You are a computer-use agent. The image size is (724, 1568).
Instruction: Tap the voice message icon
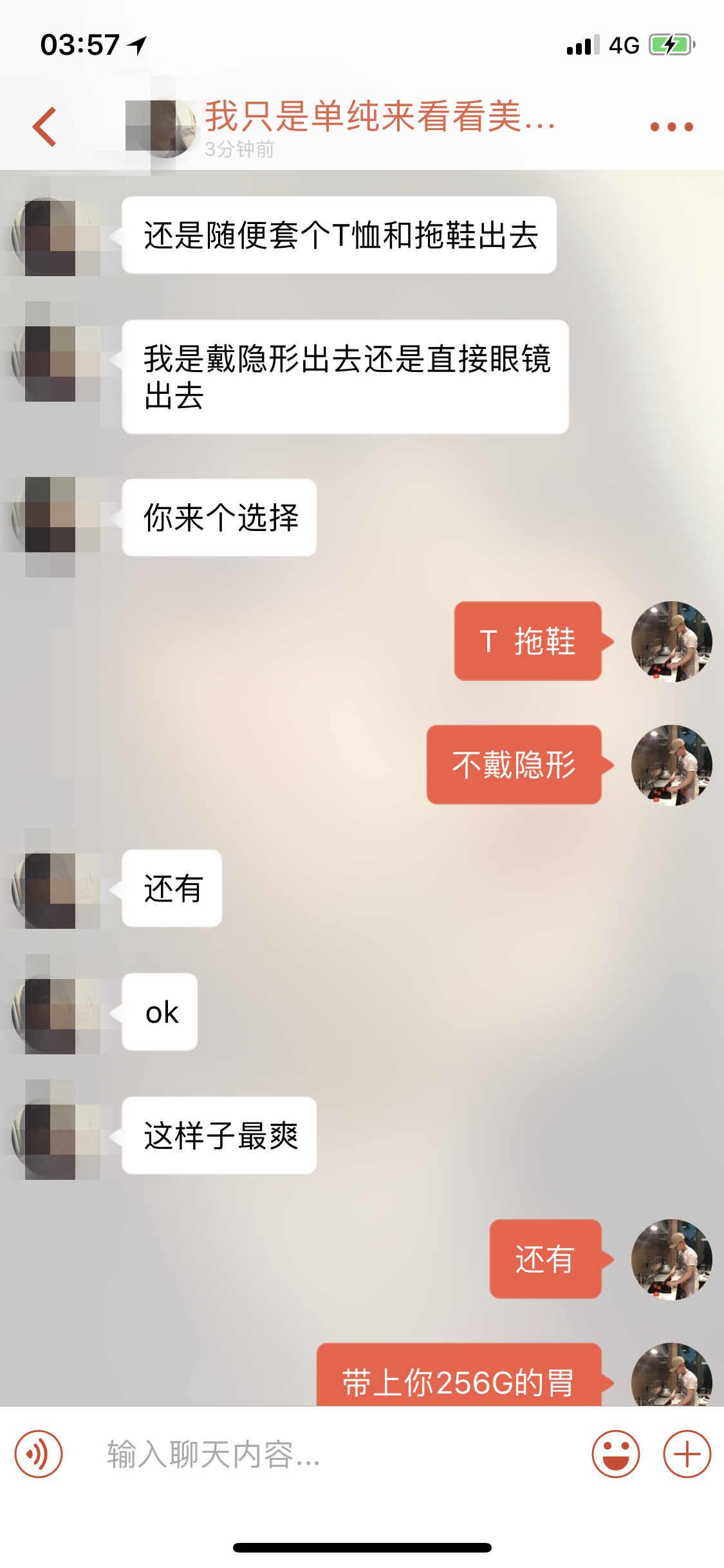39,1454
